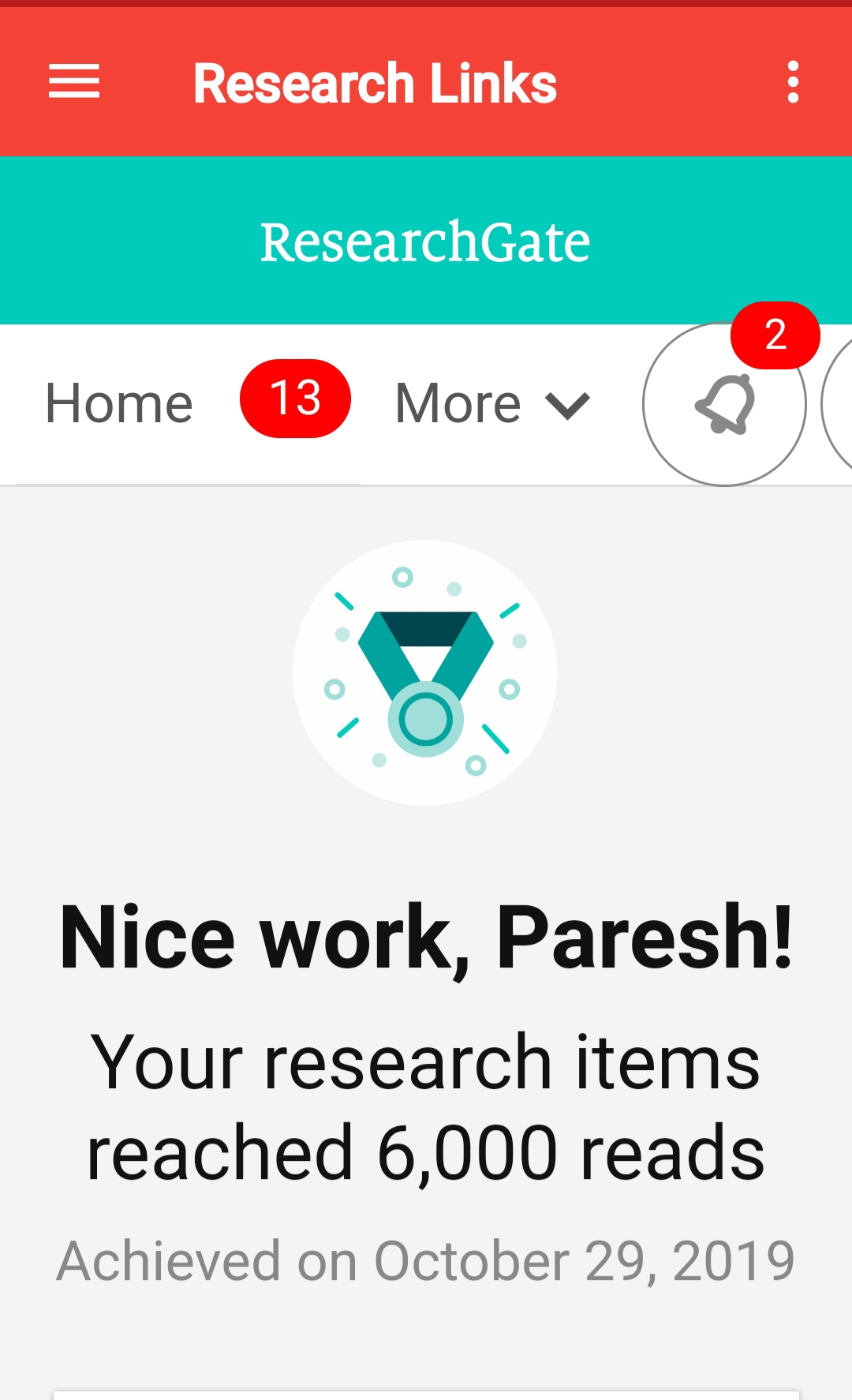Open the hamburger drawer menu

(74, 82)
